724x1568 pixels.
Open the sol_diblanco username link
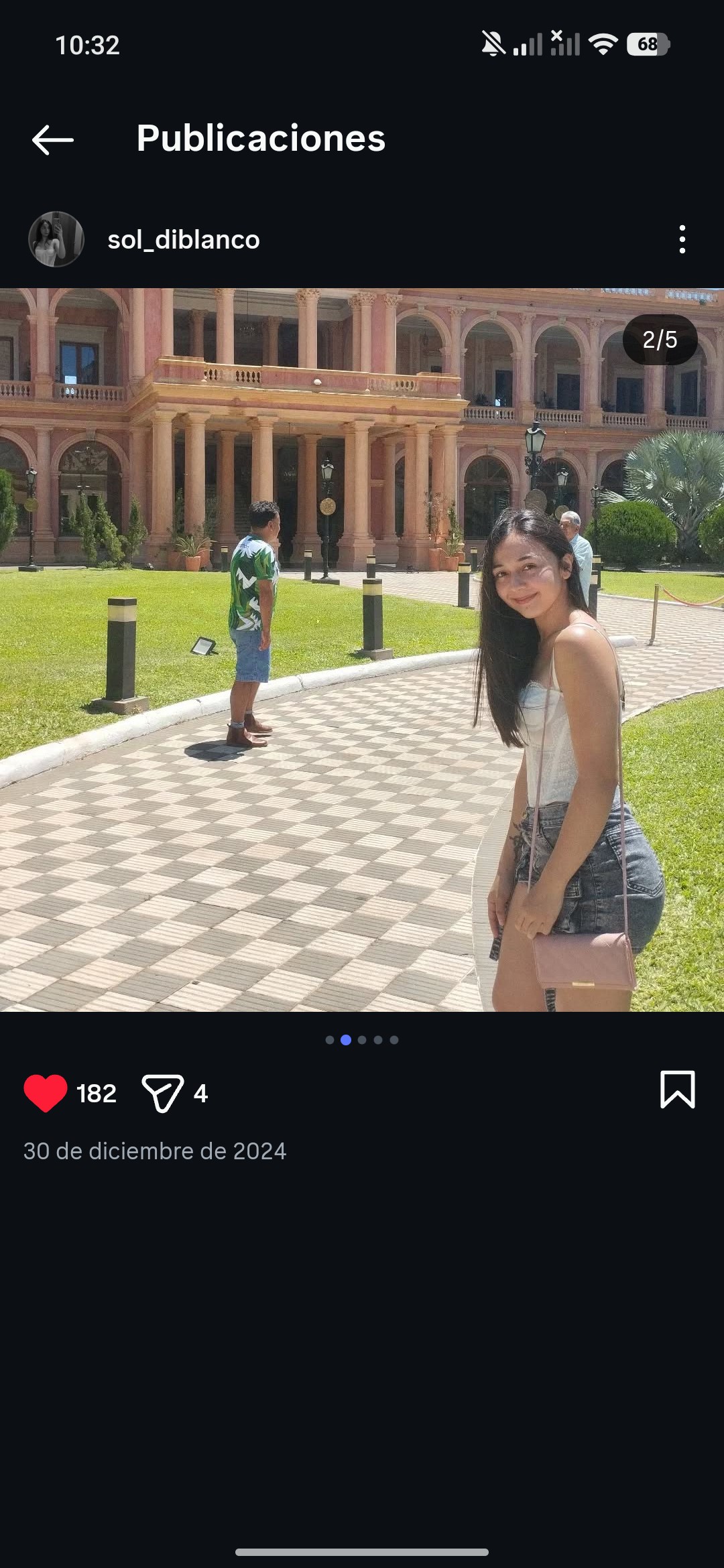pyautogui.click(x=183, y=240)
